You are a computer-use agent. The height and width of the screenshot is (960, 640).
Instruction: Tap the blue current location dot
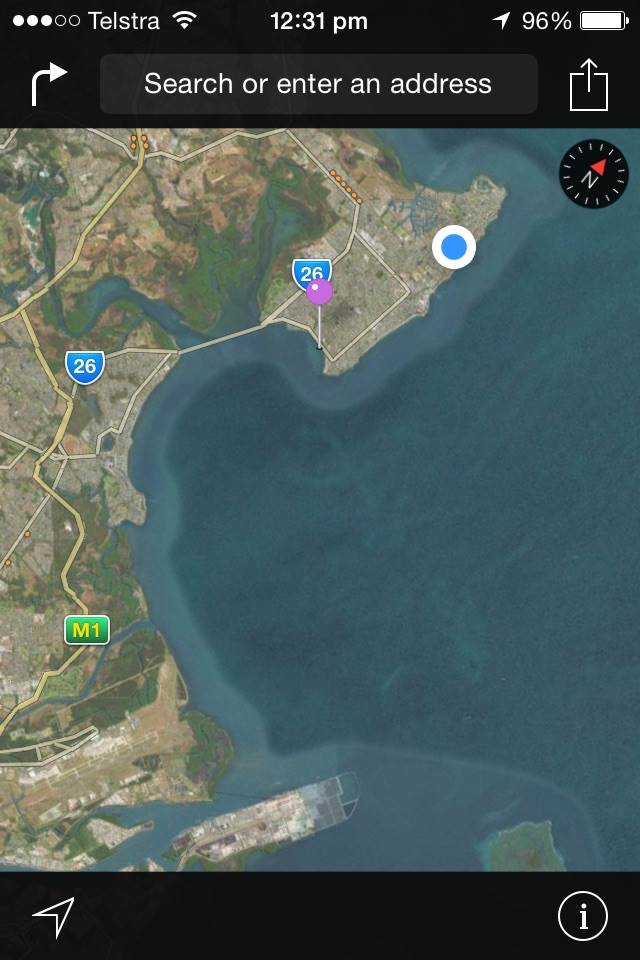454,247
